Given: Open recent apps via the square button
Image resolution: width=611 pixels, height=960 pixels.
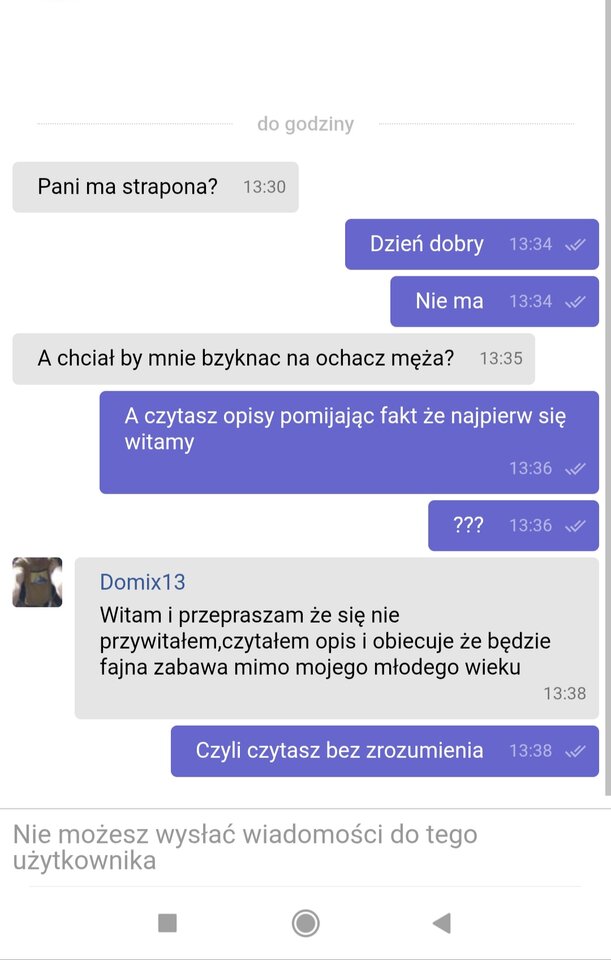Looking at the screenshot, I should (168, 922).
